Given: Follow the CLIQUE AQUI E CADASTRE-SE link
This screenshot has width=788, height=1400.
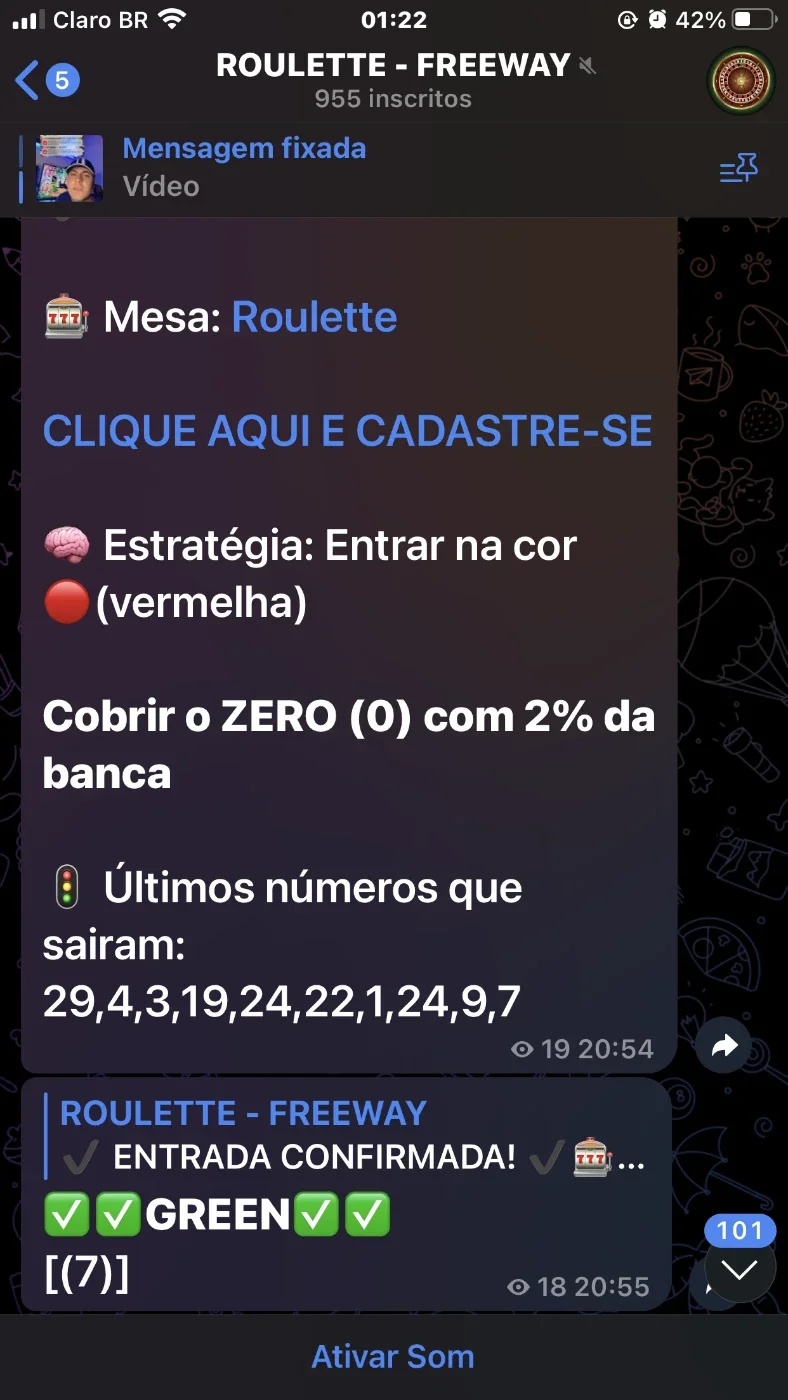Looking at the screenshot, I should (347, 431).
